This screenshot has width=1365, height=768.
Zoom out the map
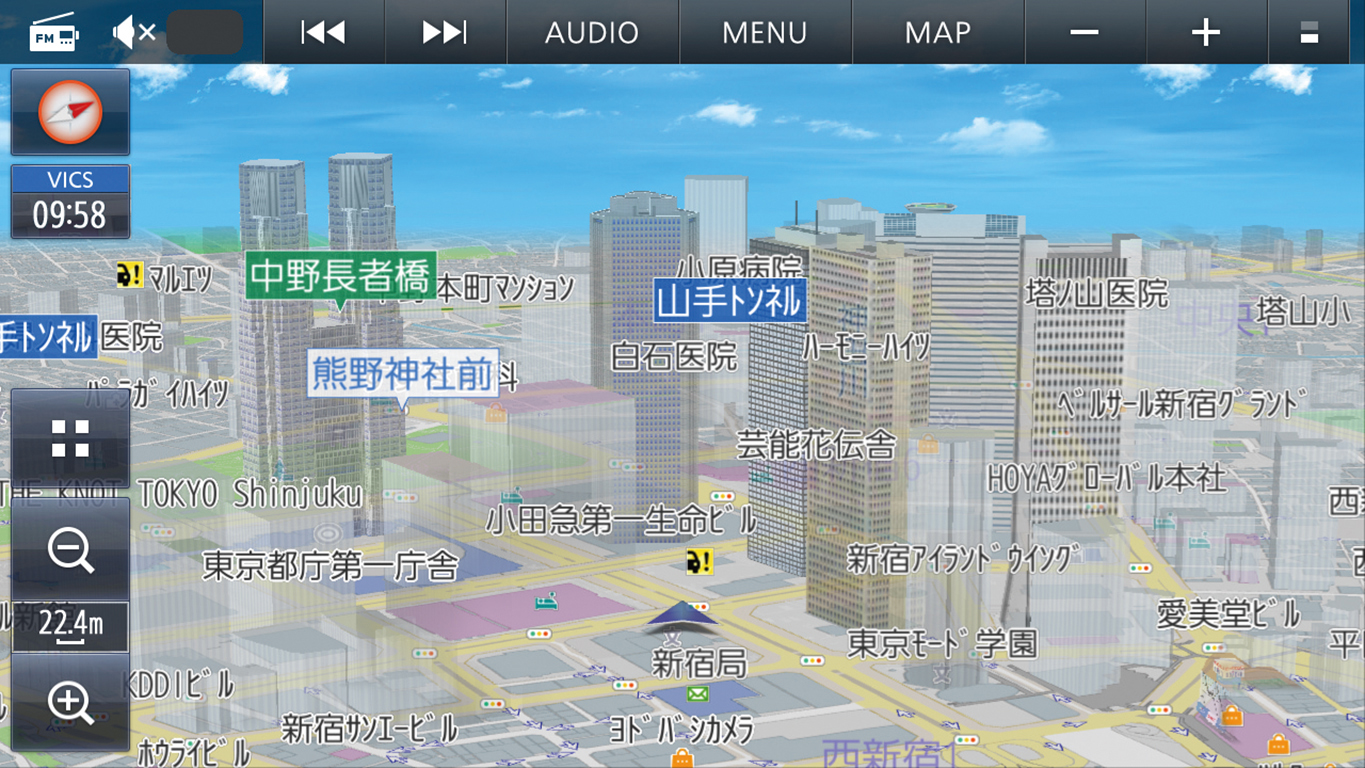[x=70, y=550]
